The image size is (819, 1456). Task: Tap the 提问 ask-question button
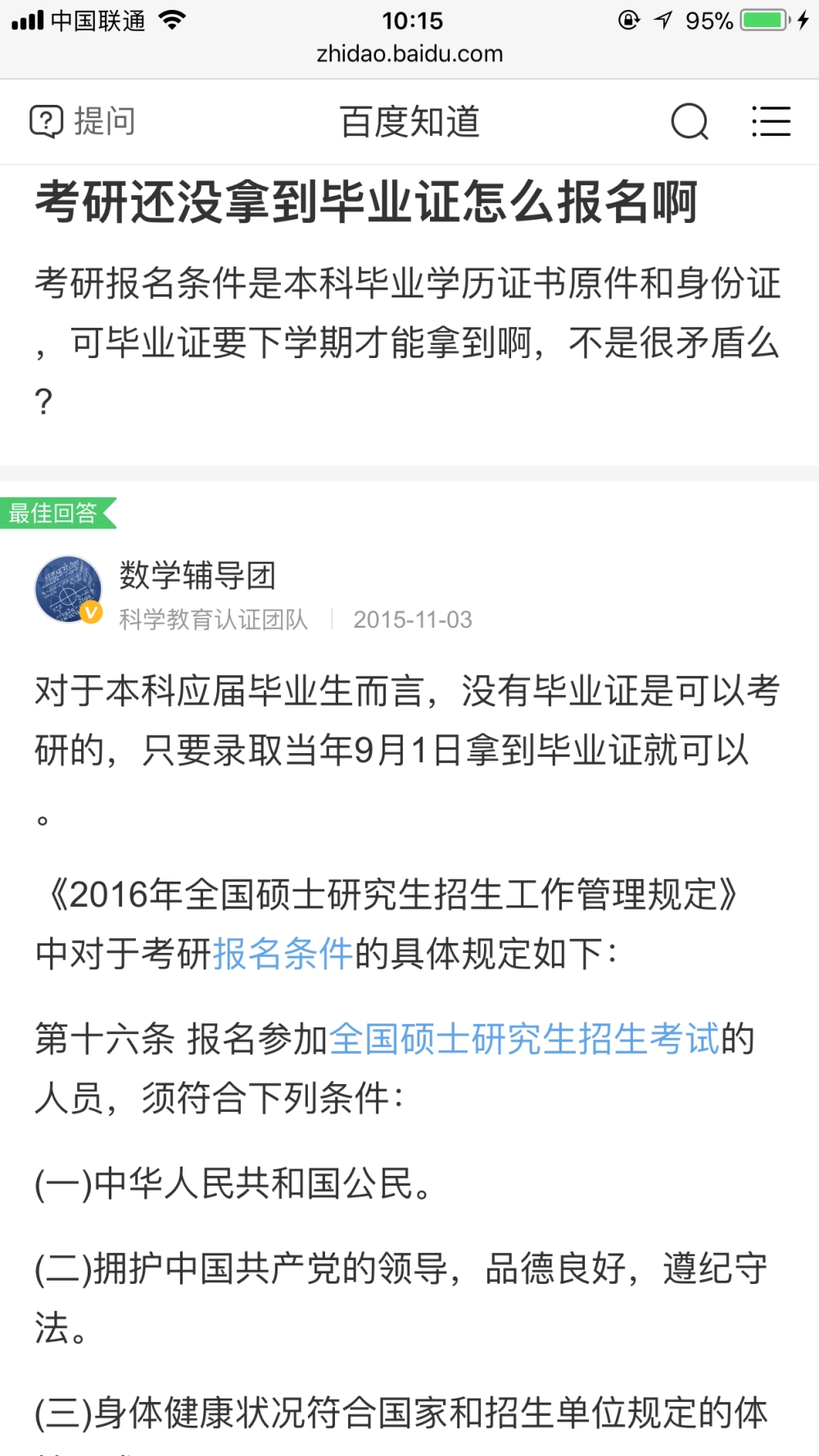pyautogui.click(x=82, y=121)
